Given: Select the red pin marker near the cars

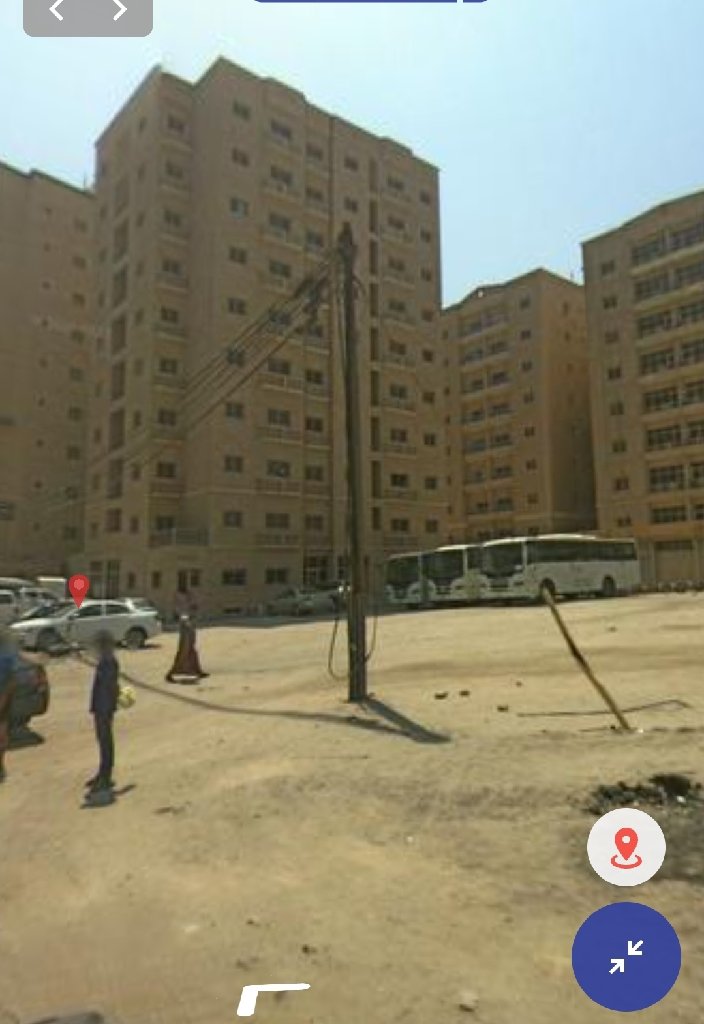Looking at the screenshot, I should click(x=79, y=588).
